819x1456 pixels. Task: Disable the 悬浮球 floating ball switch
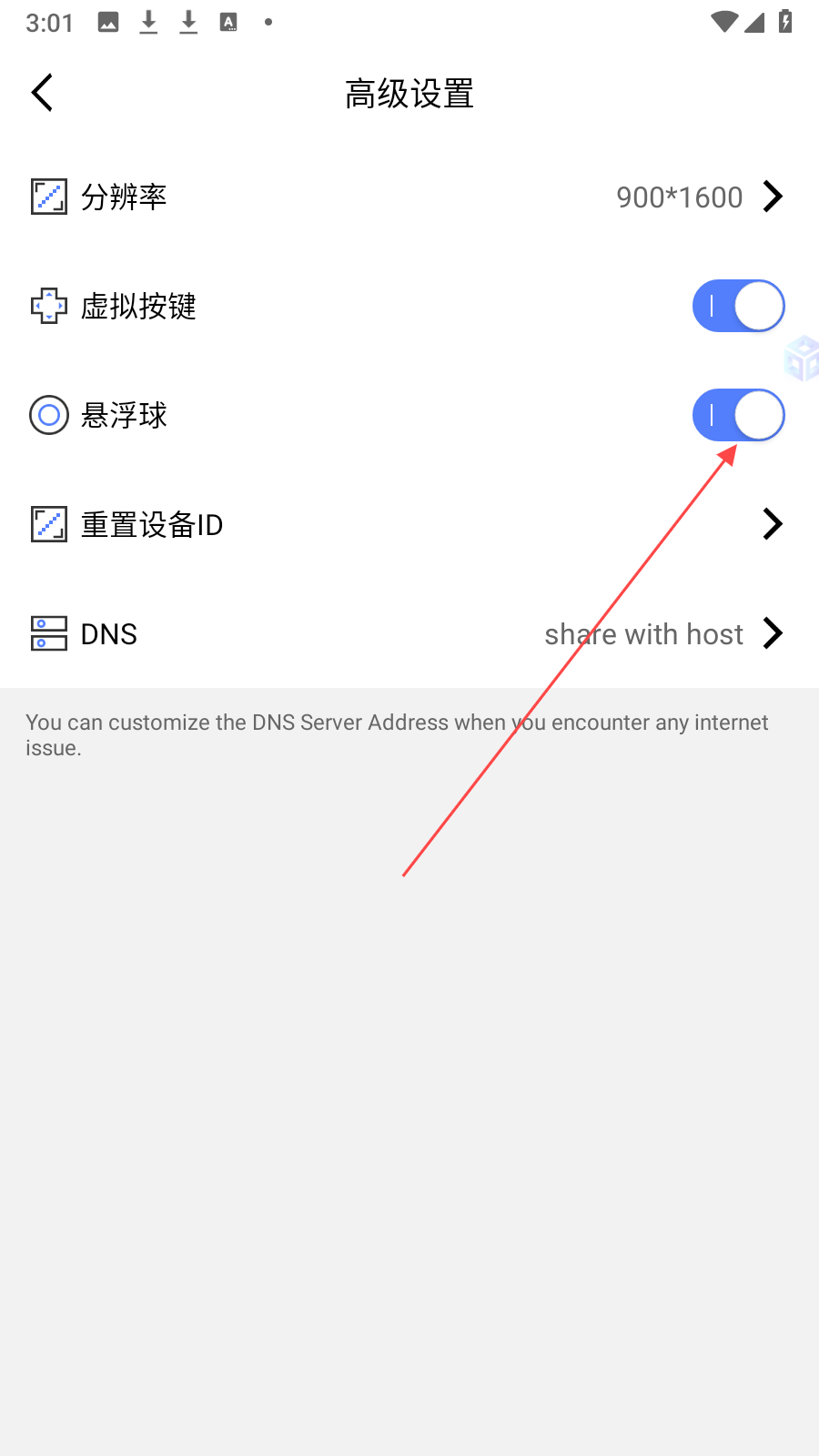(738, 415)
